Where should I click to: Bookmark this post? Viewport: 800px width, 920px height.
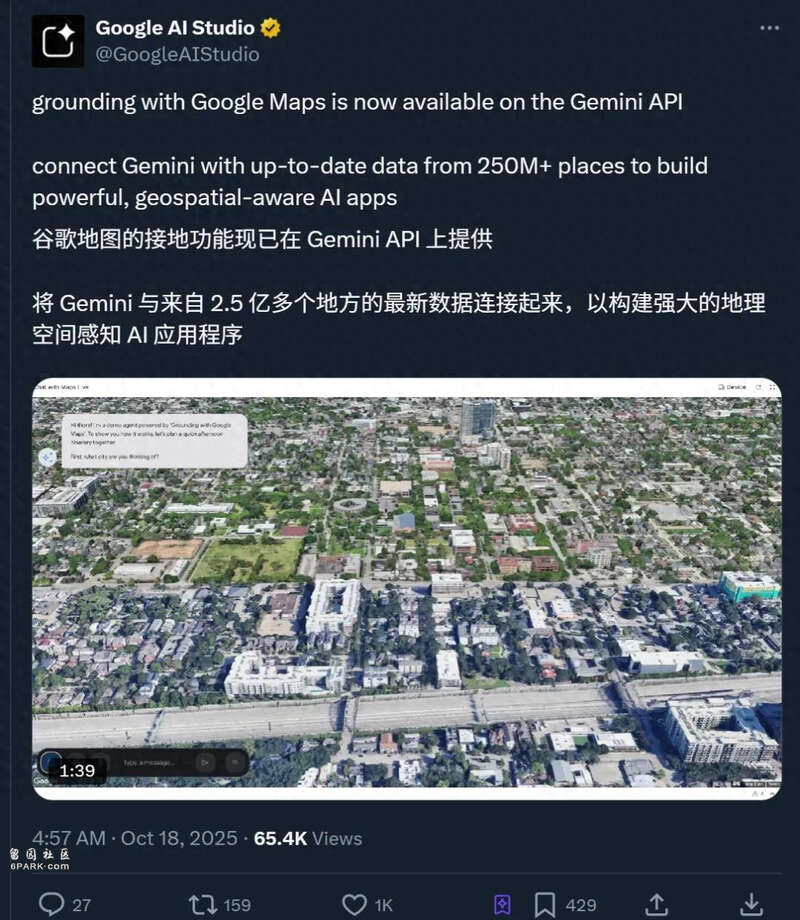tap(545, 904)
